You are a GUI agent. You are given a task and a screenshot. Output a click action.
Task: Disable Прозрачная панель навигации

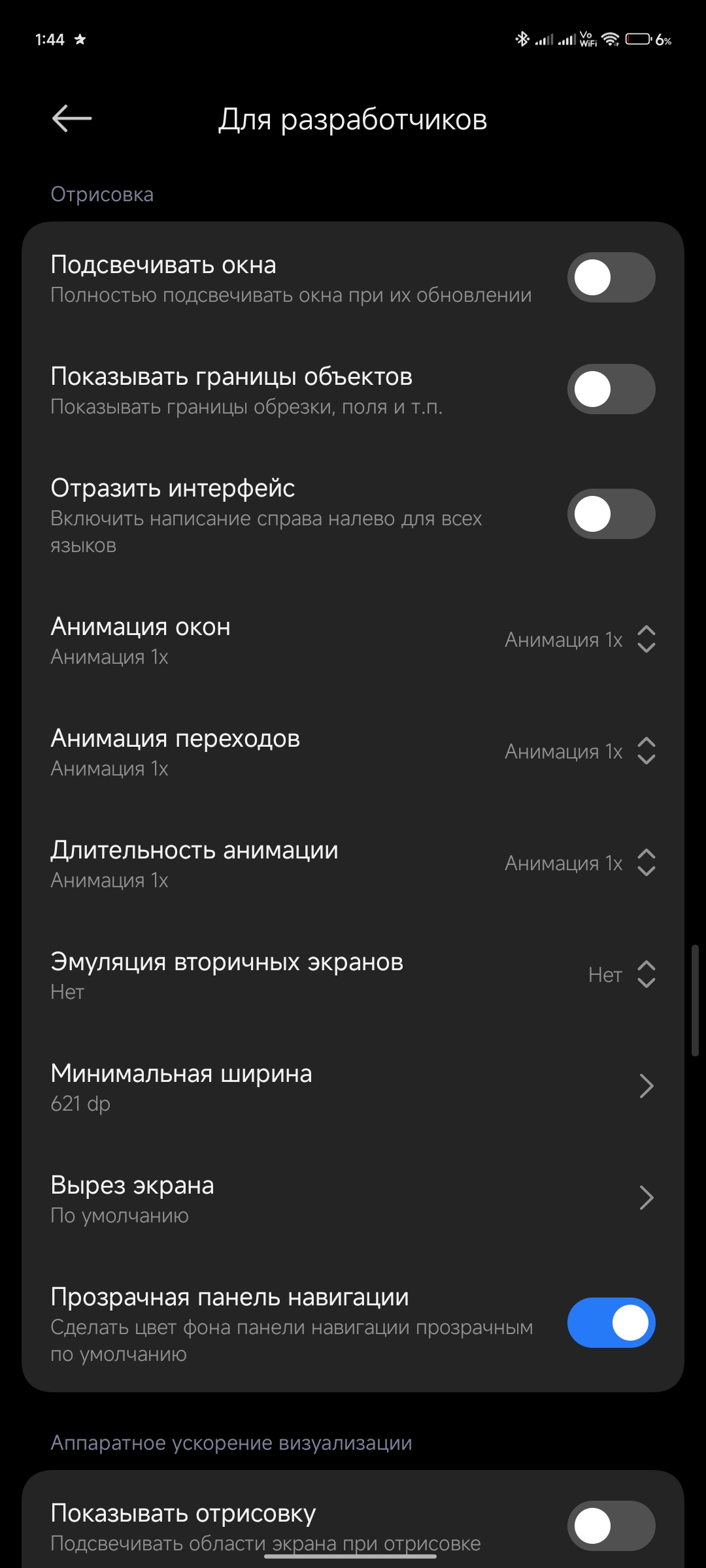[611, 1323]
